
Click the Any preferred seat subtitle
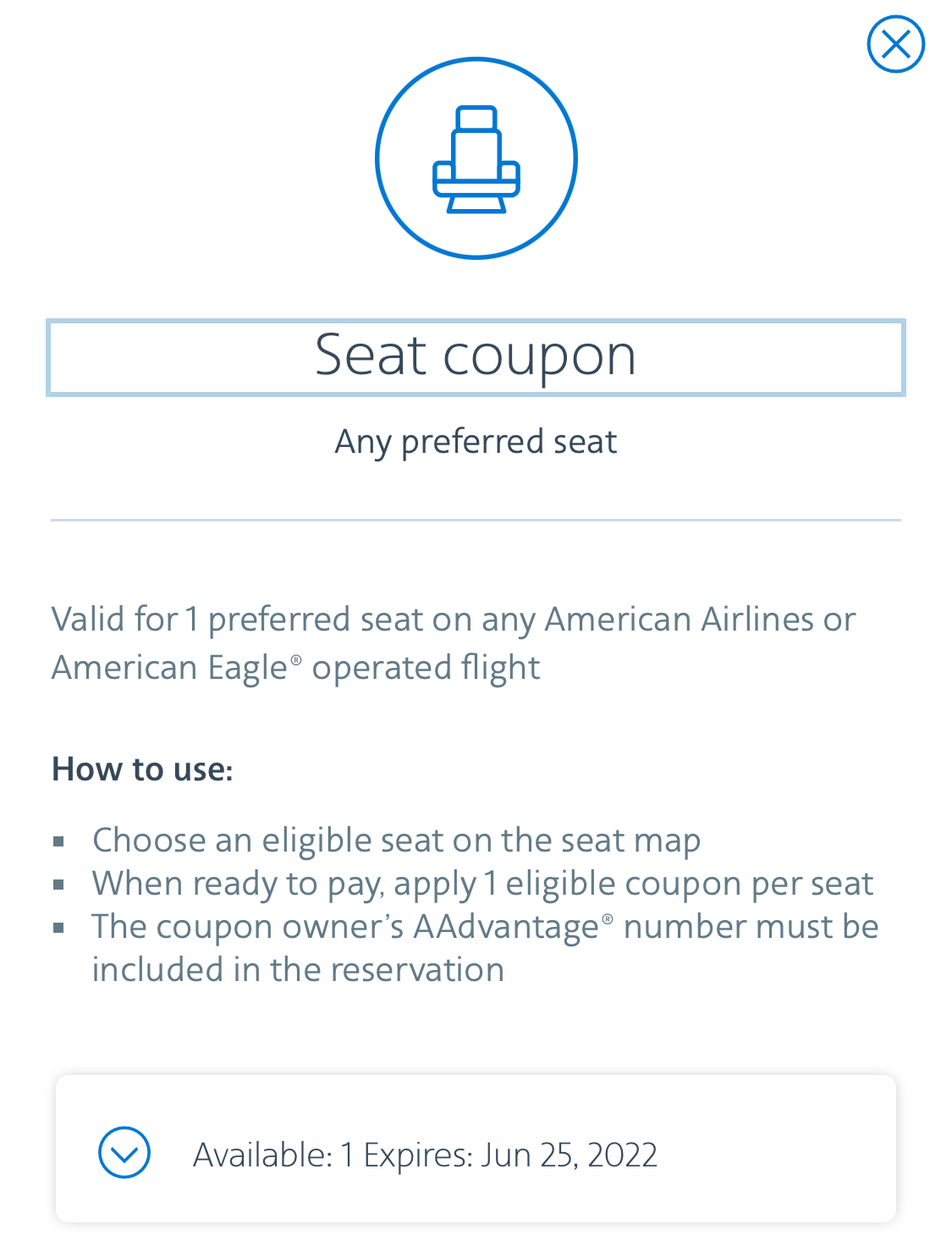476,441
